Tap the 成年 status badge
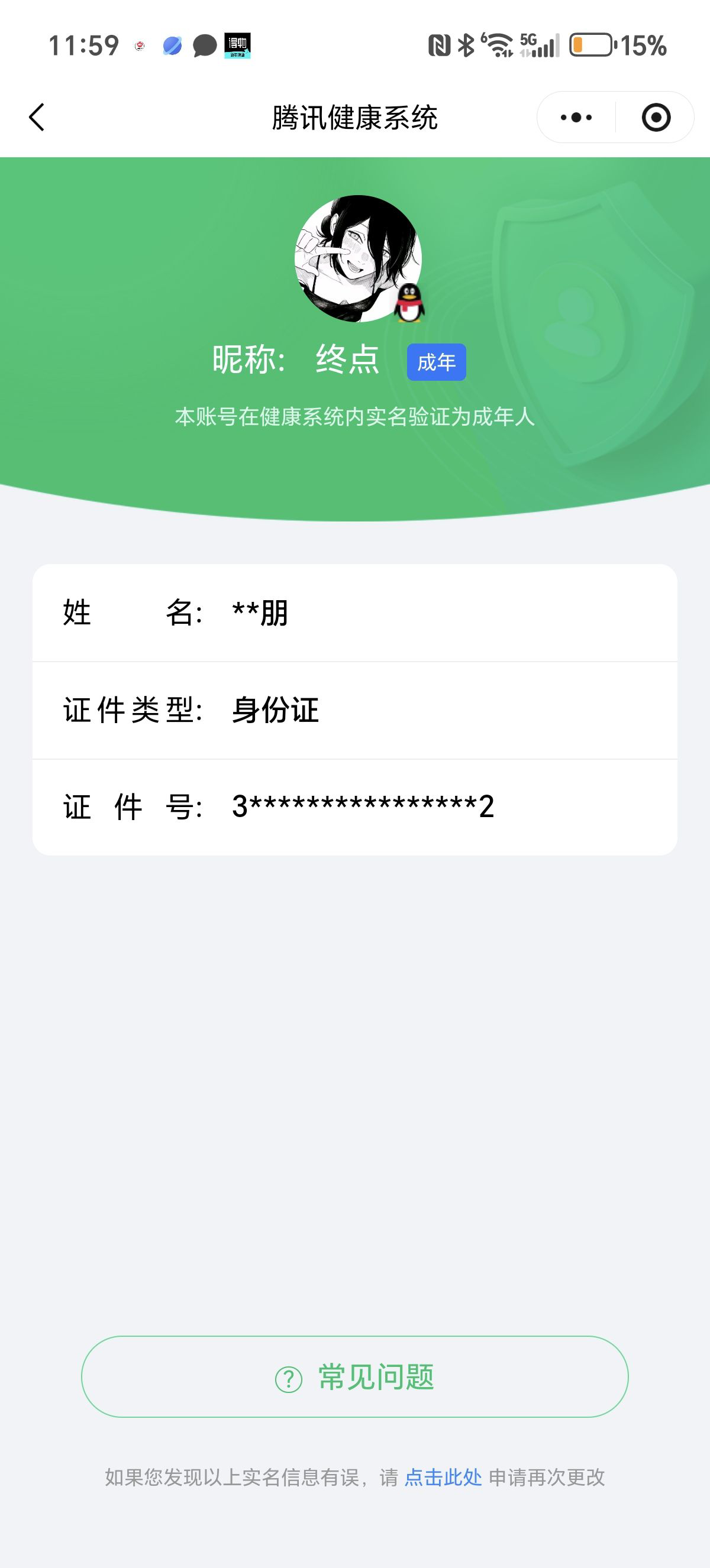The height and width of the screenshot is (1568, 710). (x=435, y=363)
